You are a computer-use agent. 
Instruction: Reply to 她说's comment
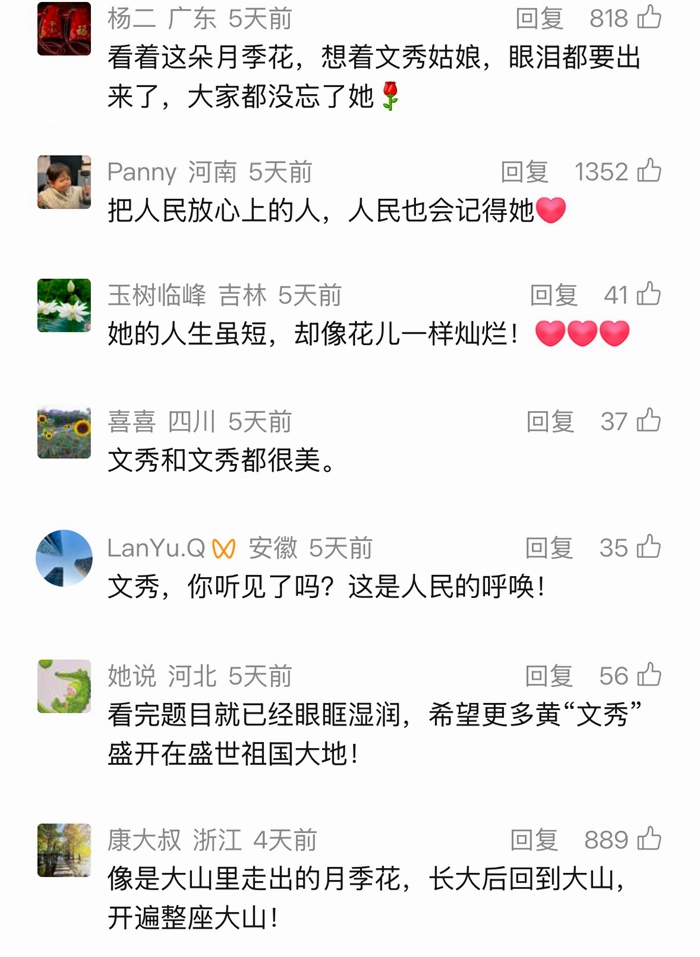pos(550,677)
